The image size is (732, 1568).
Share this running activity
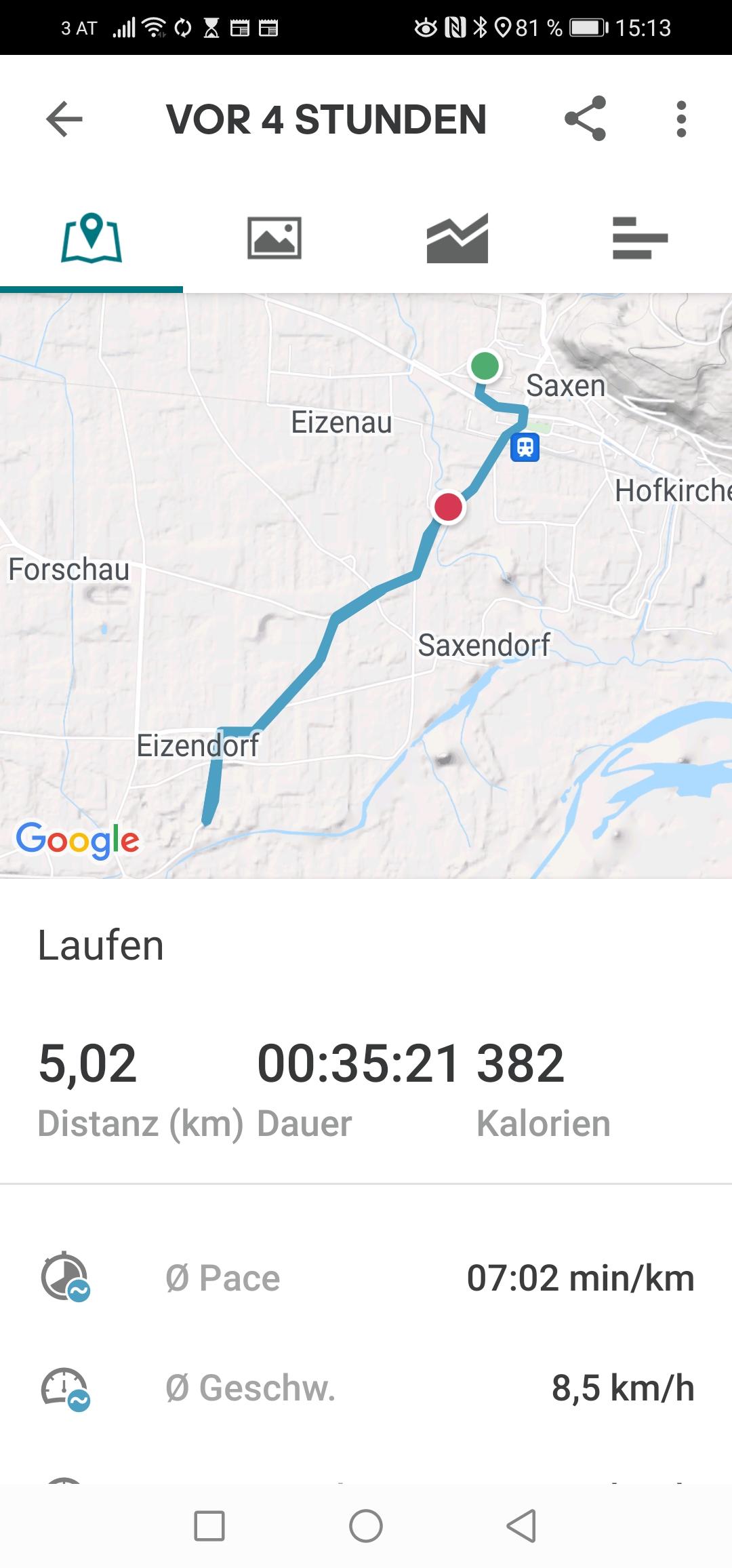[585, 119]
